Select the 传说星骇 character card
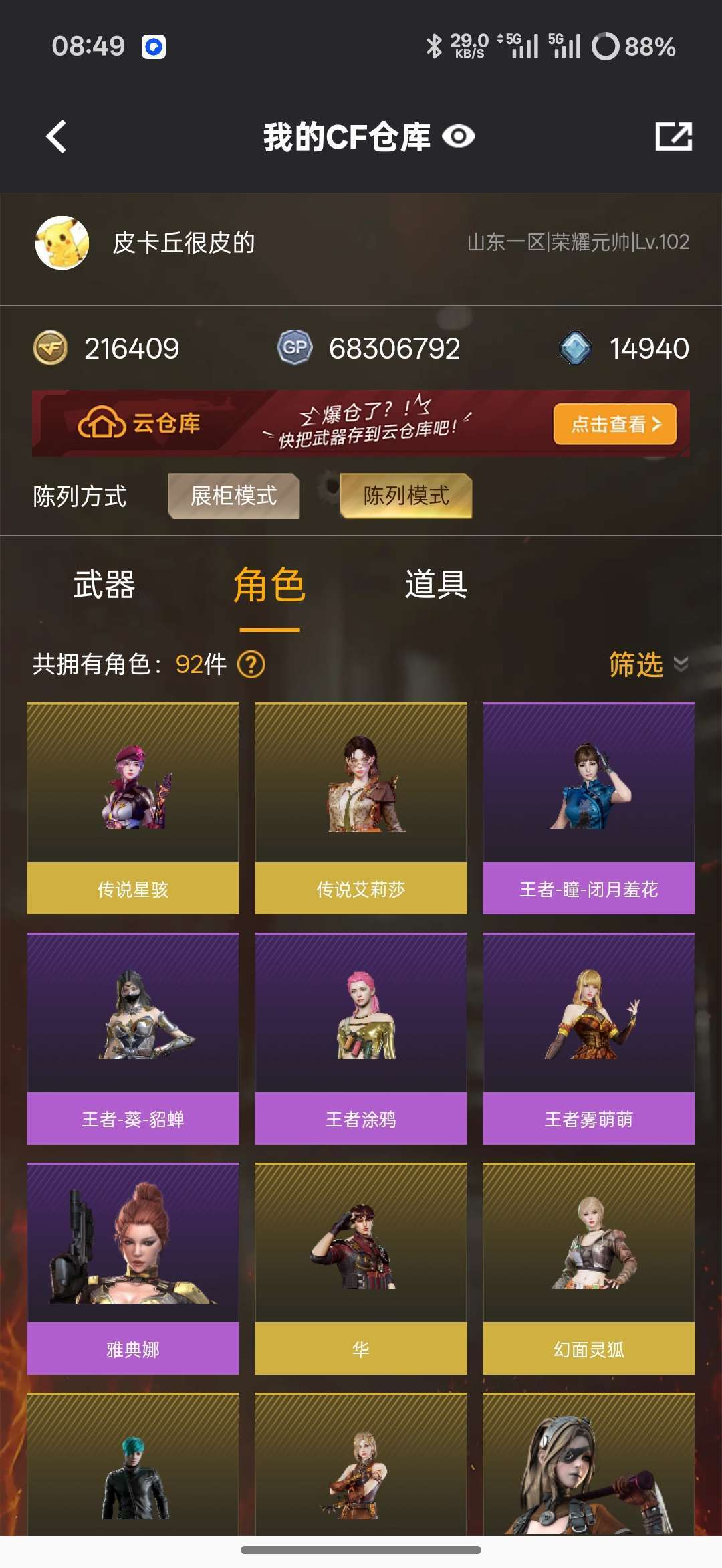 pyautogui.click(x=132, y=803)
